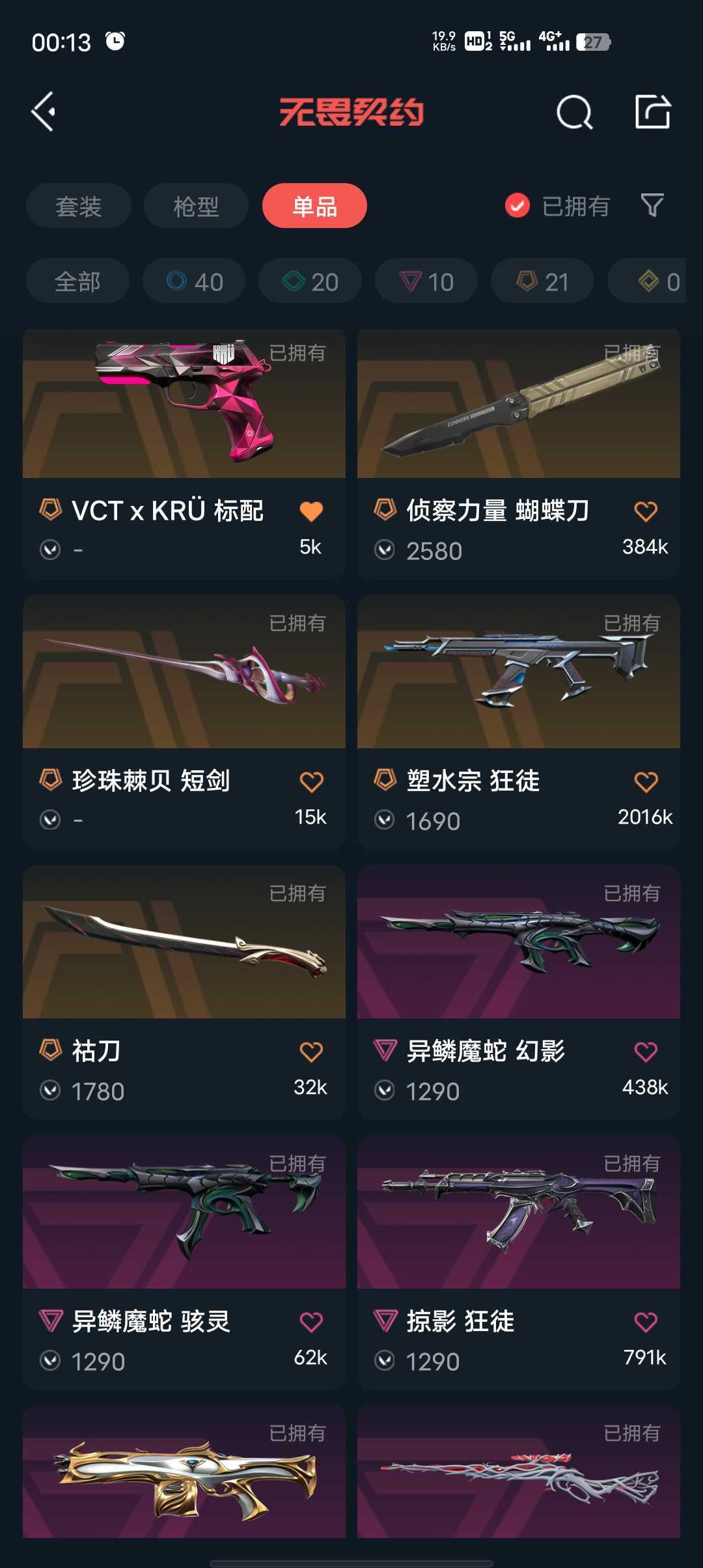Screen dimensions: 703x1568
Task: Switch to the 枪型 tab
Action: pos(196,206)
